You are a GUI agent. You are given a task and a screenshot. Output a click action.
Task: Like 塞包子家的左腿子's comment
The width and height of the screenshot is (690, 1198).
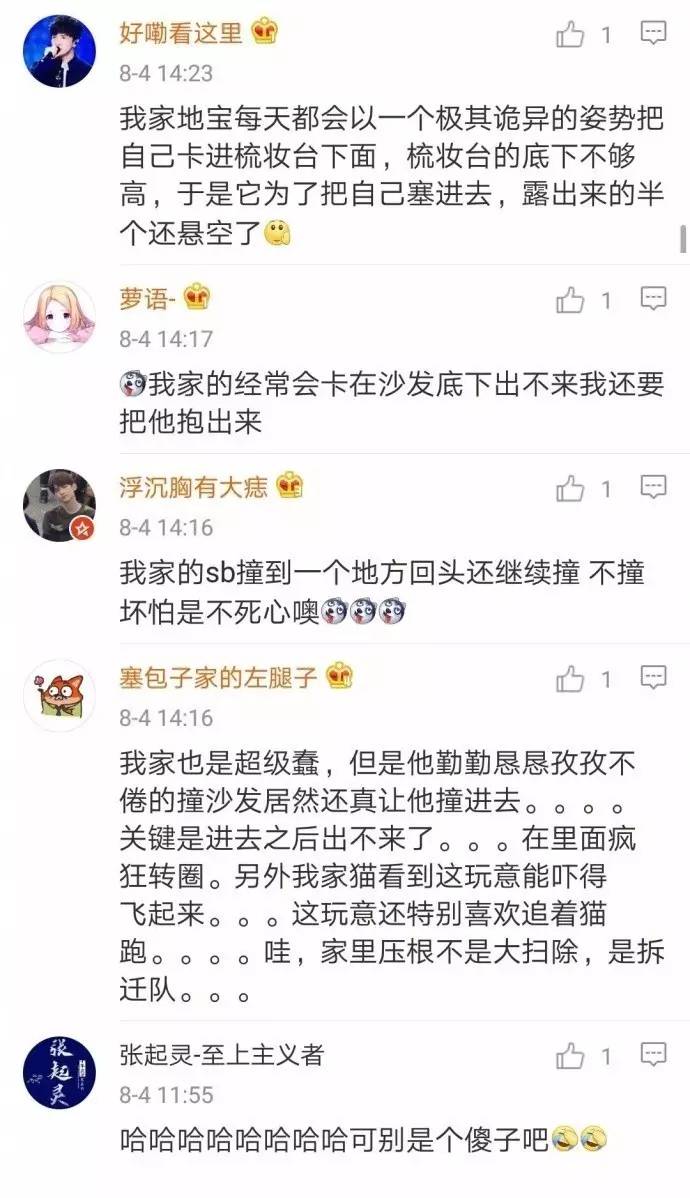tap(571, 680)
